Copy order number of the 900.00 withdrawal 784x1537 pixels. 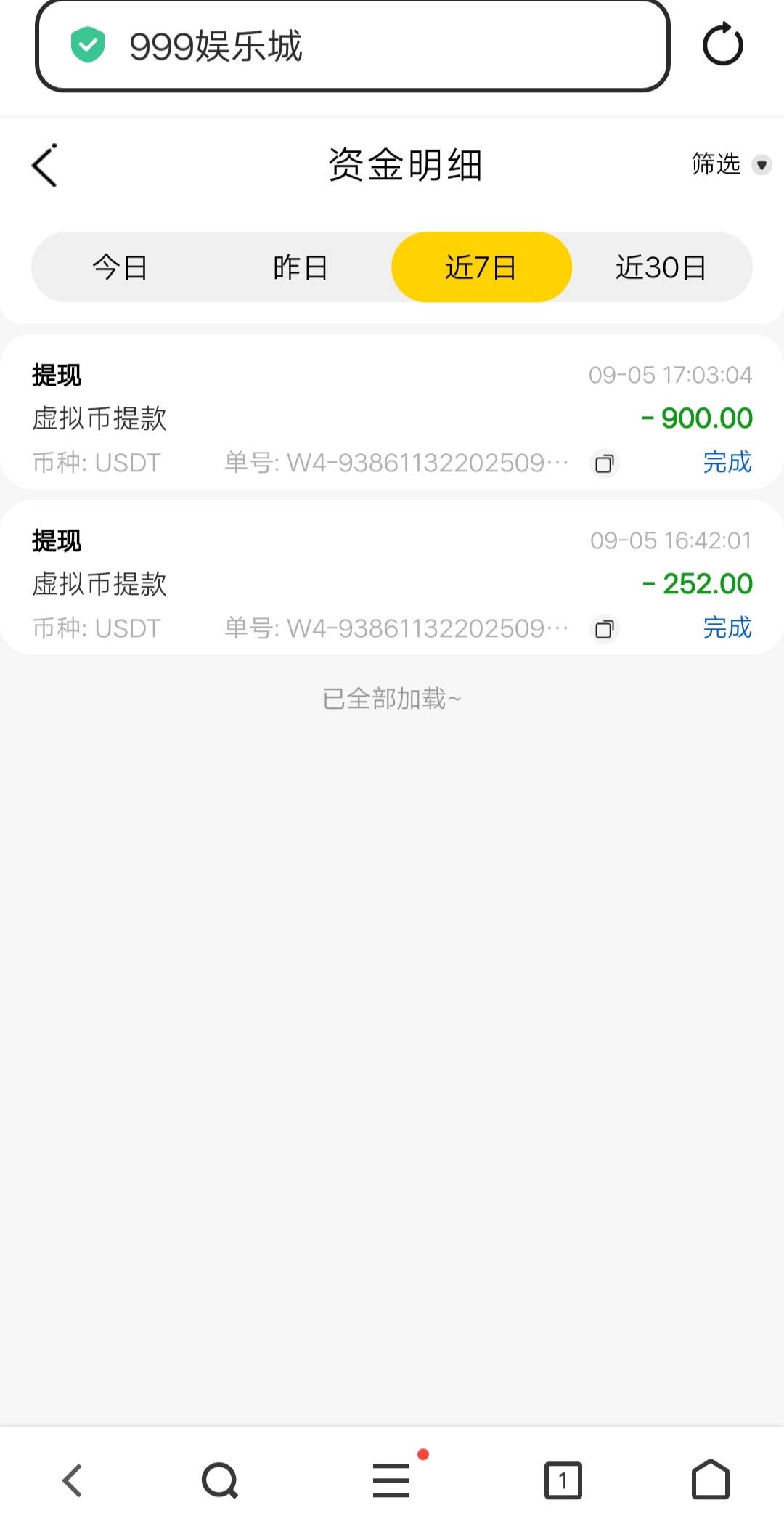tap(605, 463)
